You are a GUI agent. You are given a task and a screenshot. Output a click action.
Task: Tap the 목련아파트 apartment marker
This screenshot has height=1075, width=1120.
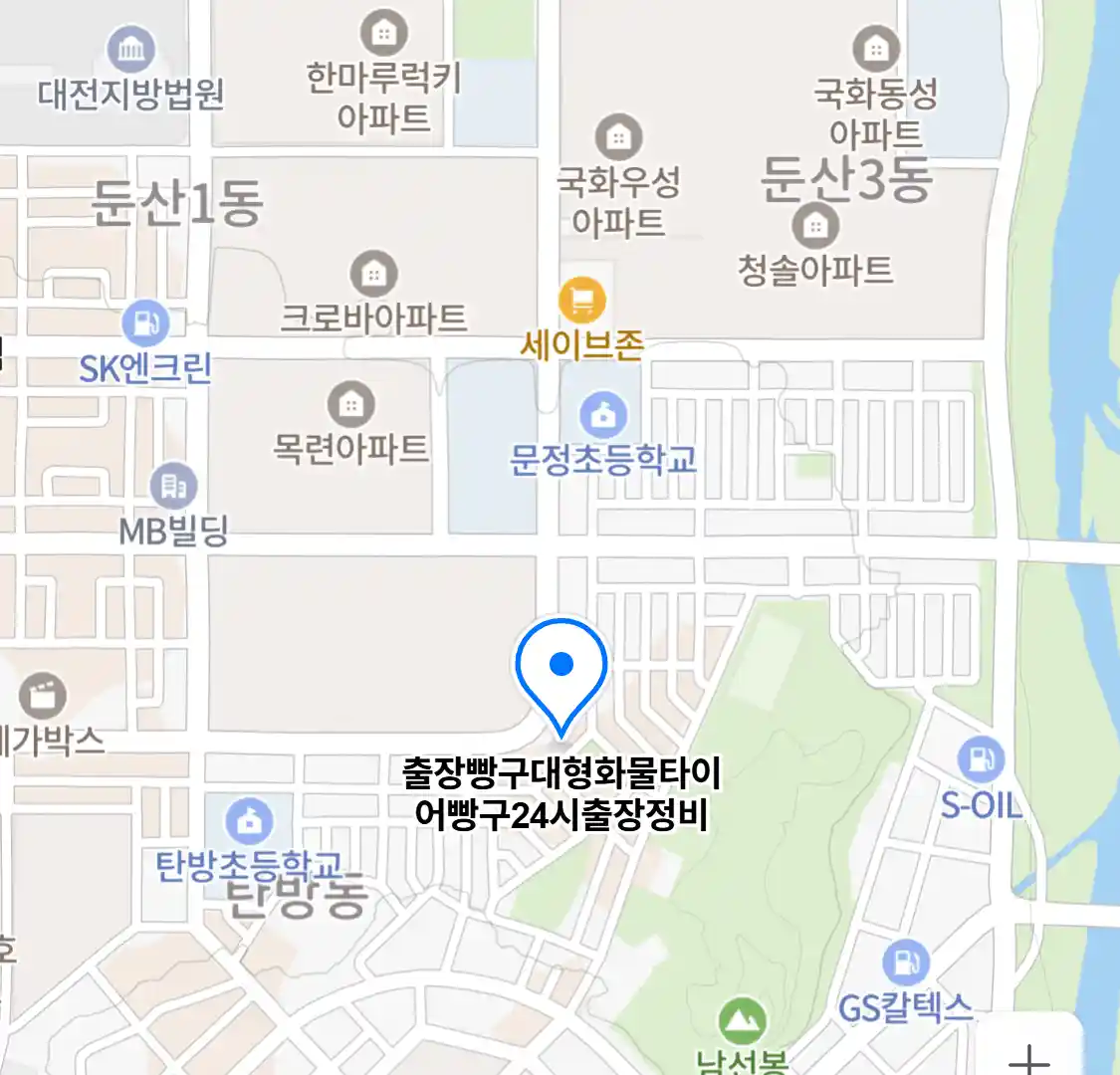click(350, 404)
